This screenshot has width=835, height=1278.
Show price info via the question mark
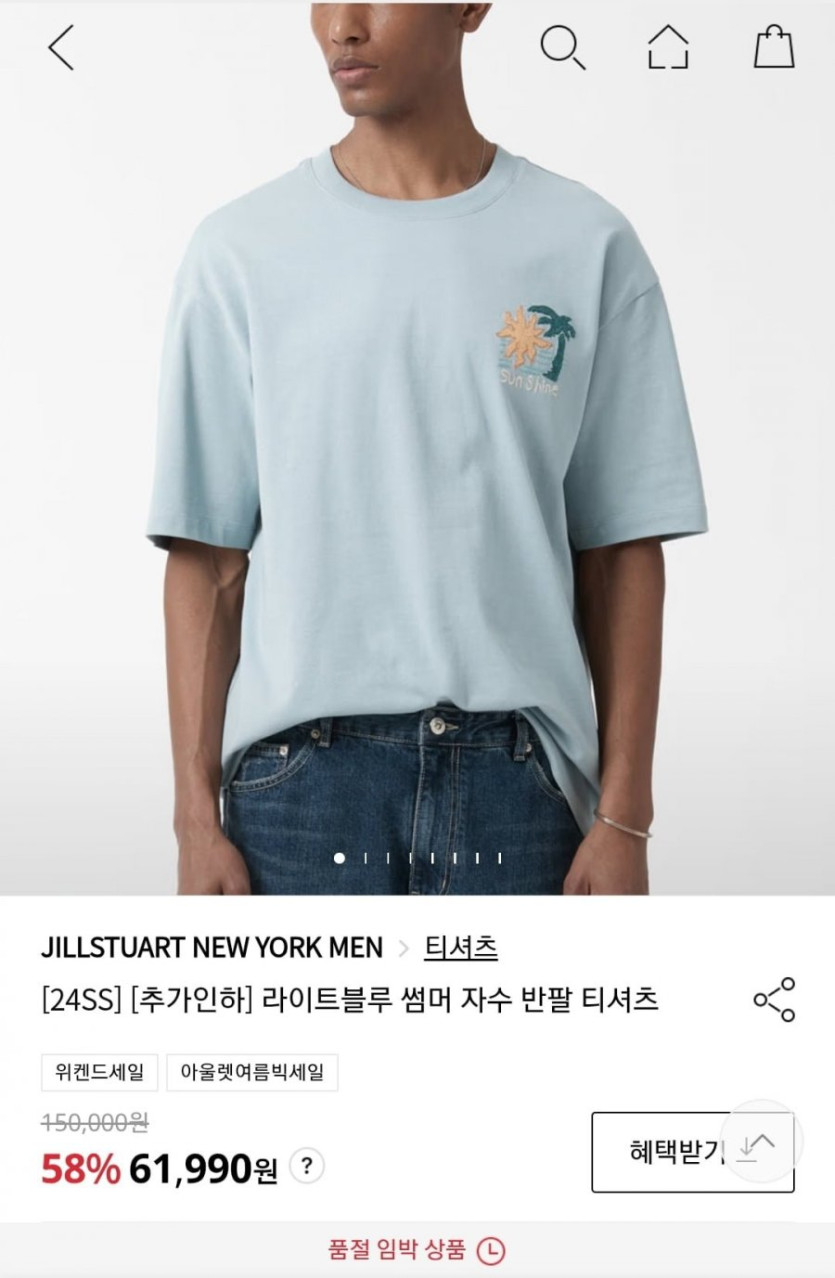(x=307, y=1166)
